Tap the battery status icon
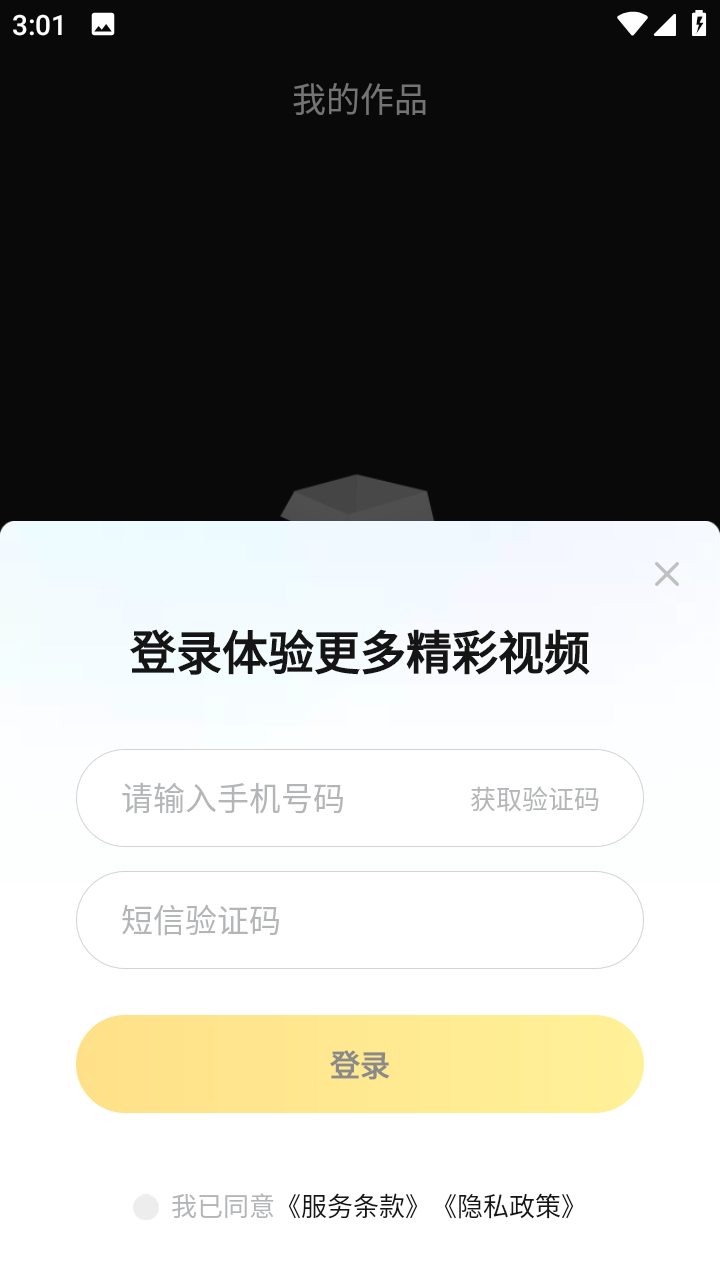This screenshot has width=720, height=1280. (x=697, y=22)
